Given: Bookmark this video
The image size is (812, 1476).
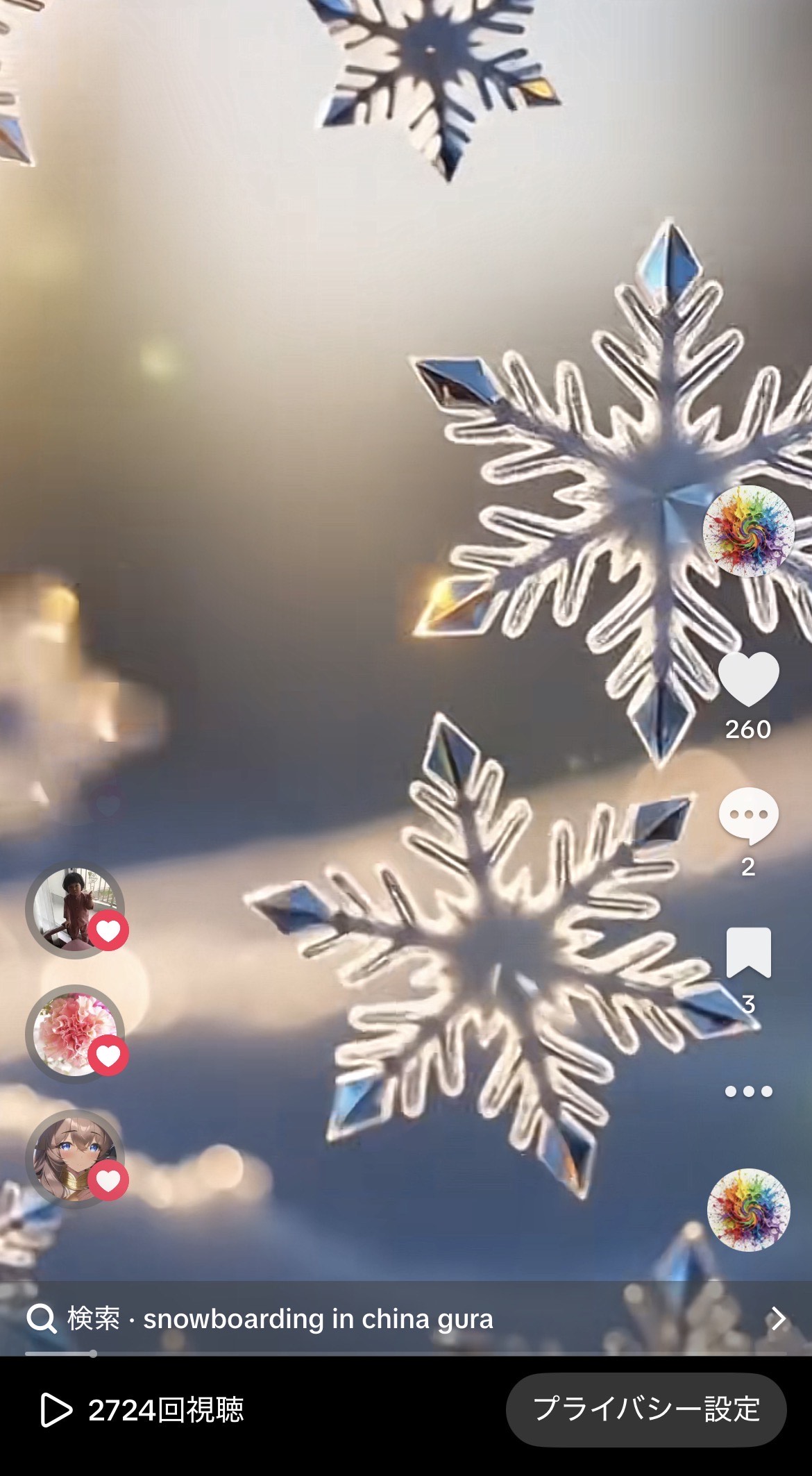Looking at the screenshot, I should click(x=748, y=953).
